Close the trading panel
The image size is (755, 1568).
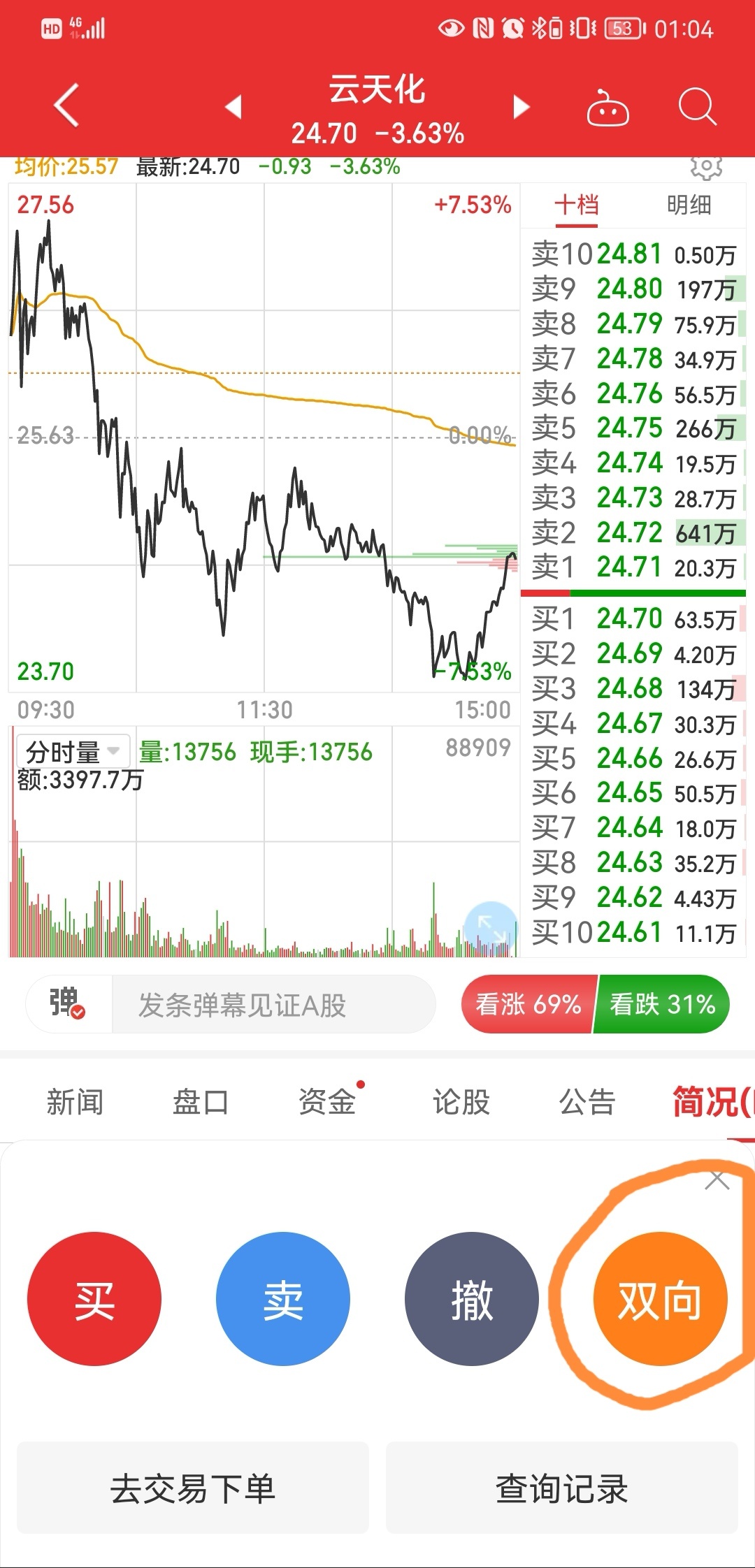click(x=717, y=1180)
